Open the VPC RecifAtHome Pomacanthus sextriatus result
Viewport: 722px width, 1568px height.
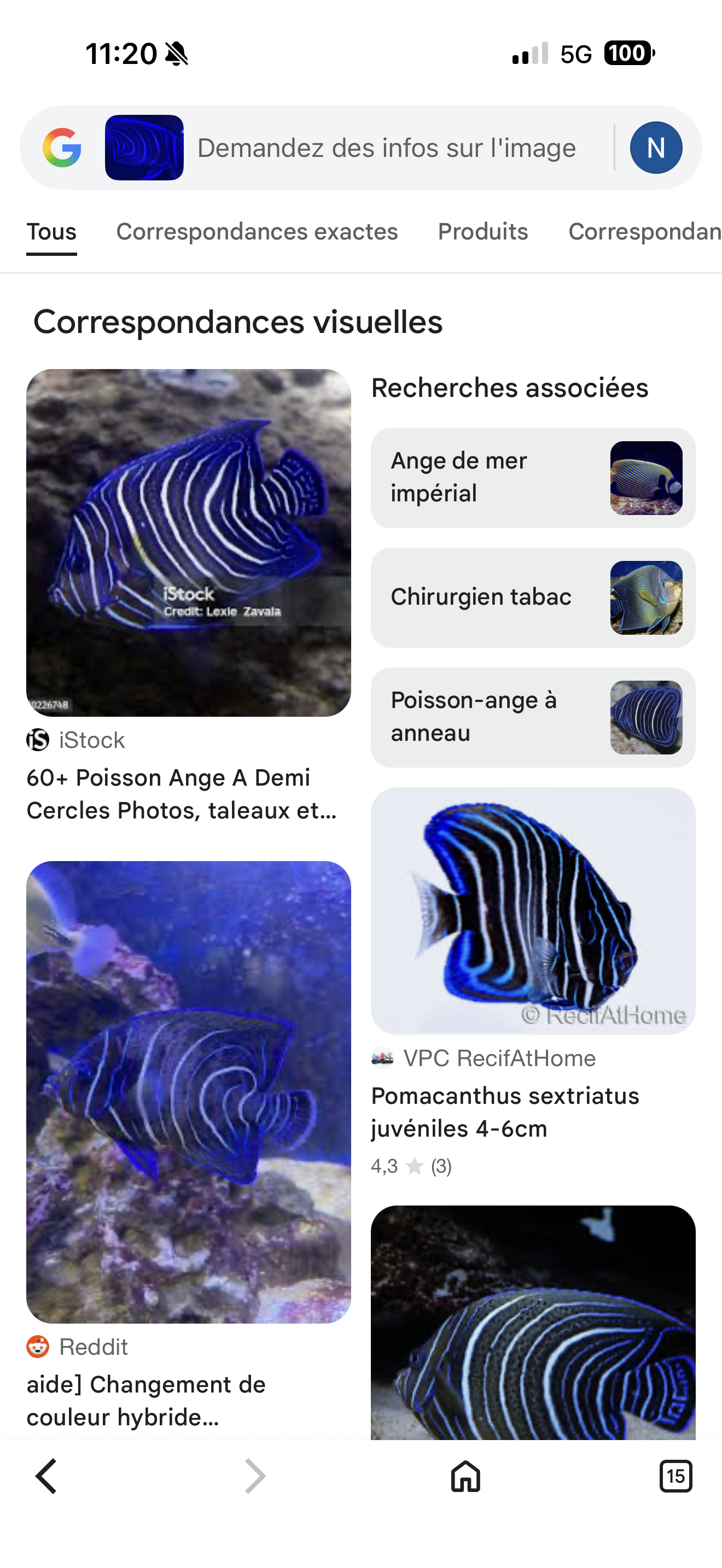[533, 911]
